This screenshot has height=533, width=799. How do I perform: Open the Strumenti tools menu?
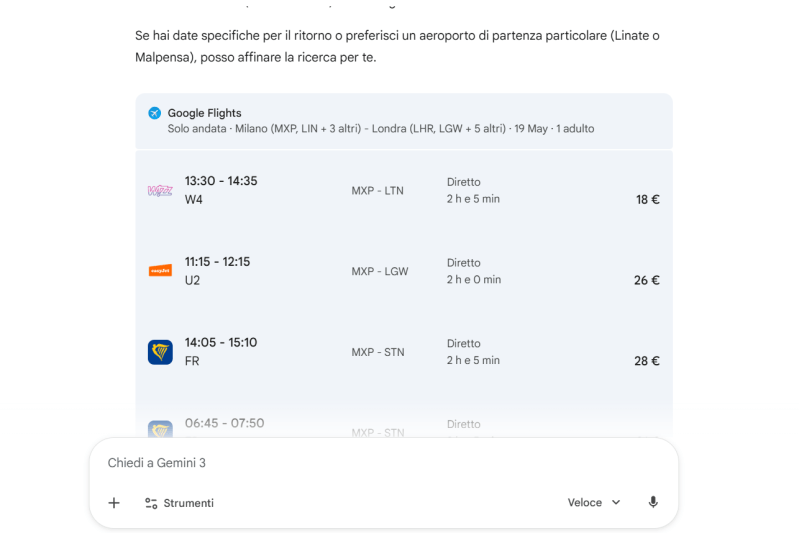pyautogui.click(x=179, y=503)
